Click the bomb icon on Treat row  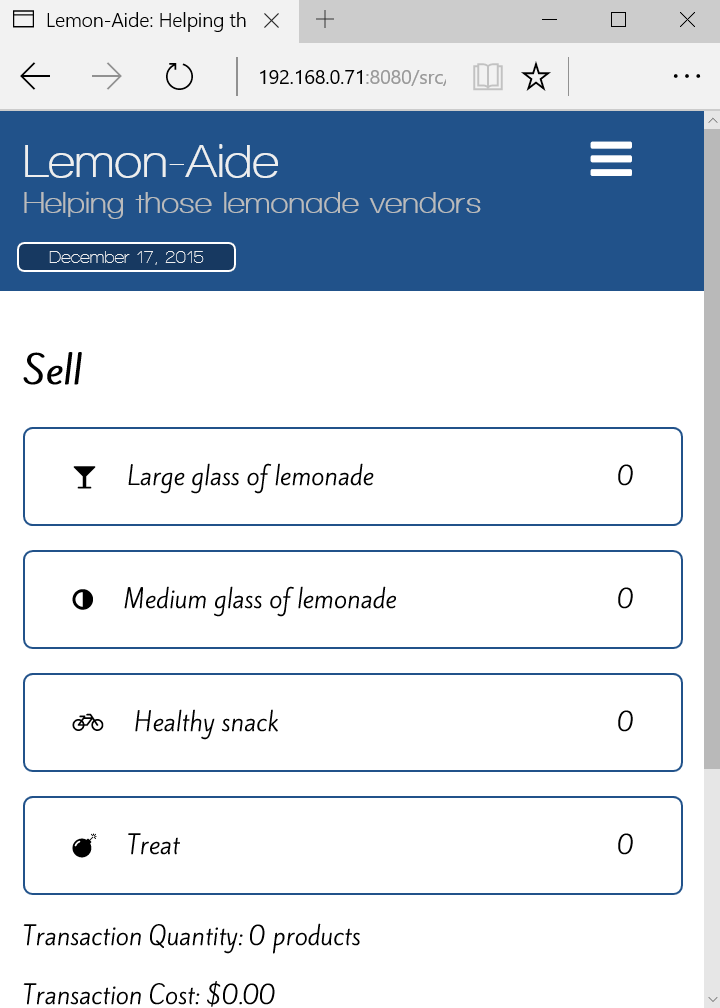coord(83,845)
